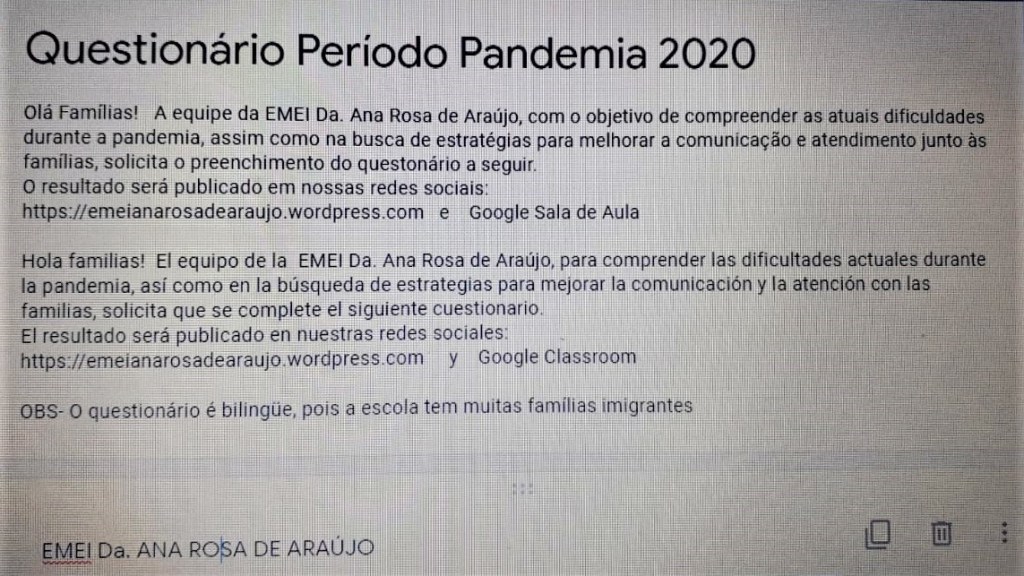1024x576 pixels.
Task: Open the three-dot more options menu
Action: coord(1004,533)
